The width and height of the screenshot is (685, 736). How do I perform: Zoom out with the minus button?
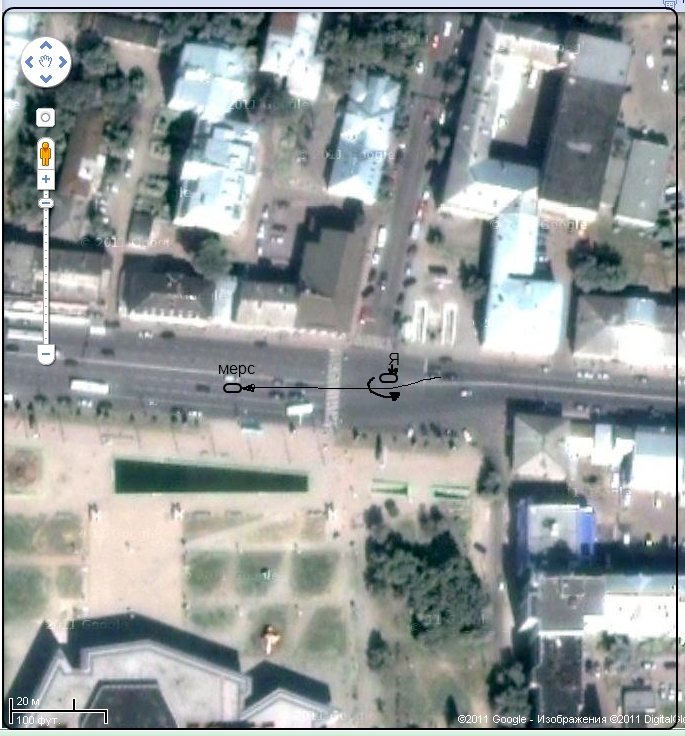(x=45, y=354)
